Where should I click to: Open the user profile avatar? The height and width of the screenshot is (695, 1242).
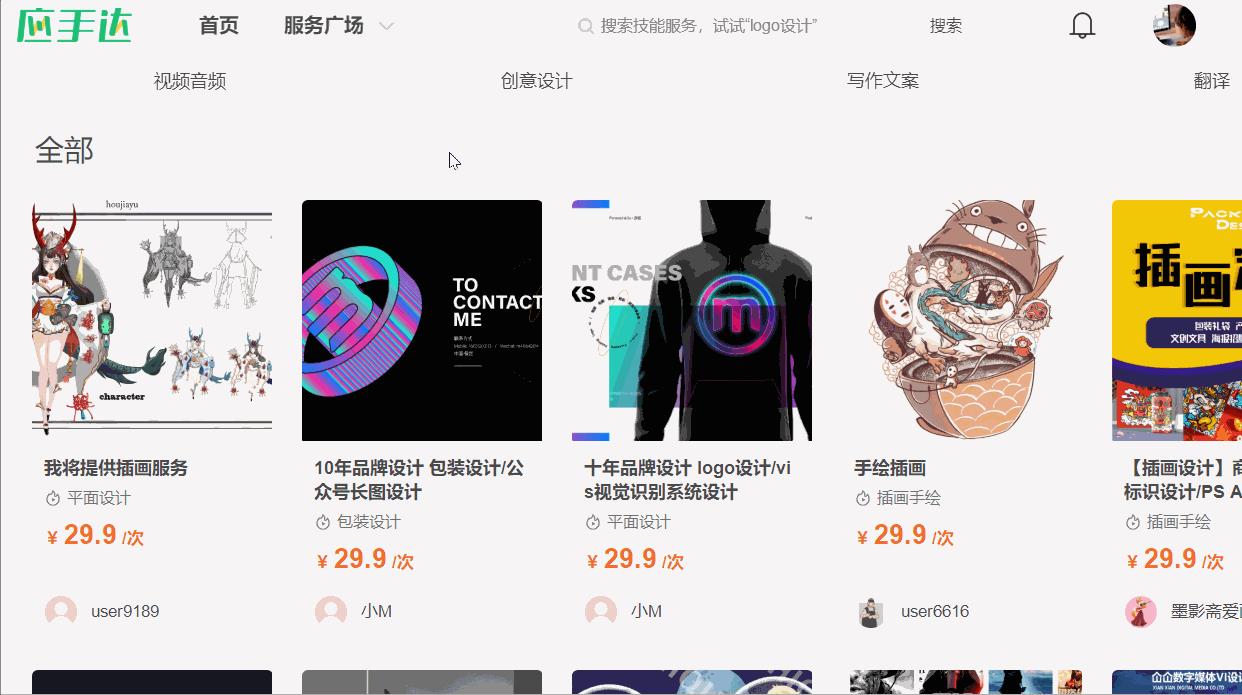tap(1174, 25)
